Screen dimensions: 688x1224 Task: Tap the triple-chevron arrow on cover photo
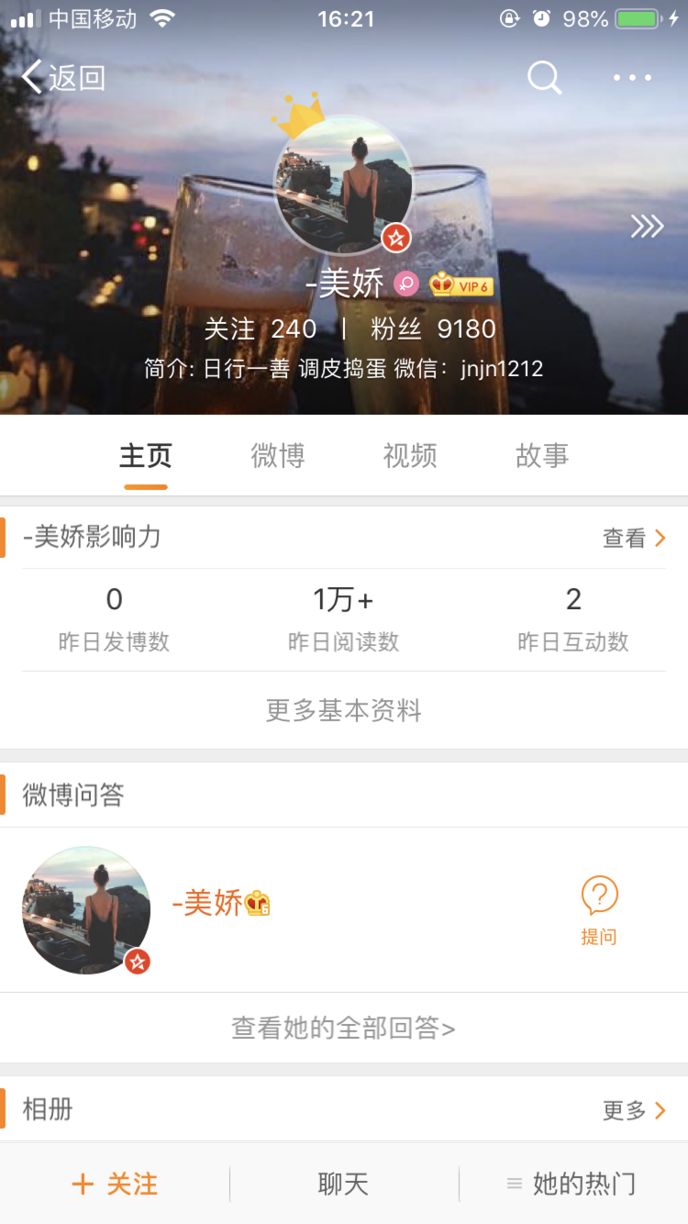(x=647, y=227)
